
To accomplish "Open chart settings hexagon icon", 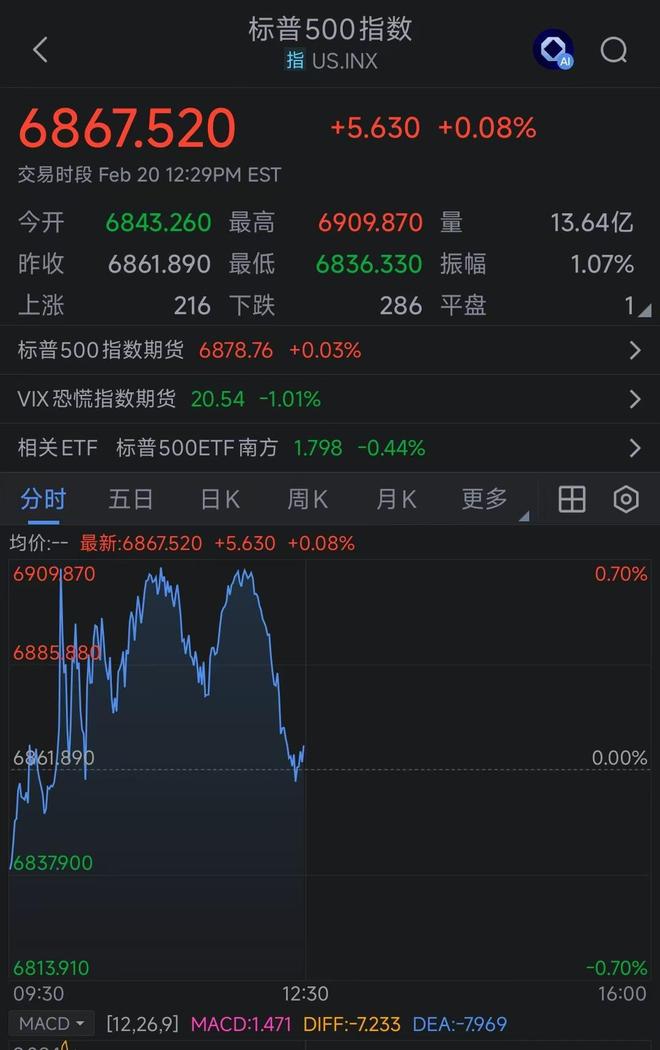I will tap(626, 499).
